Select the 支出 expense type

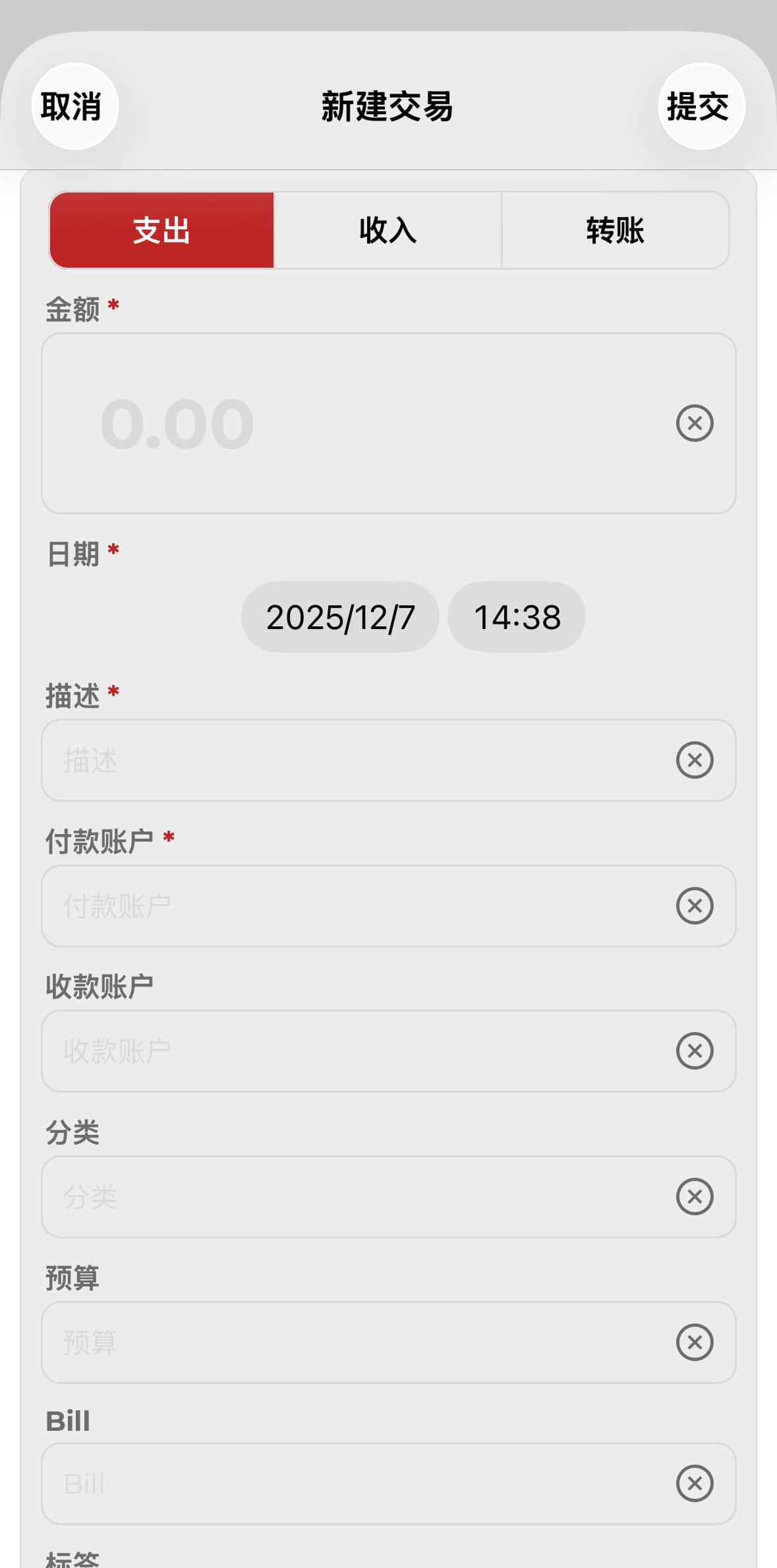tap(161, 230)
